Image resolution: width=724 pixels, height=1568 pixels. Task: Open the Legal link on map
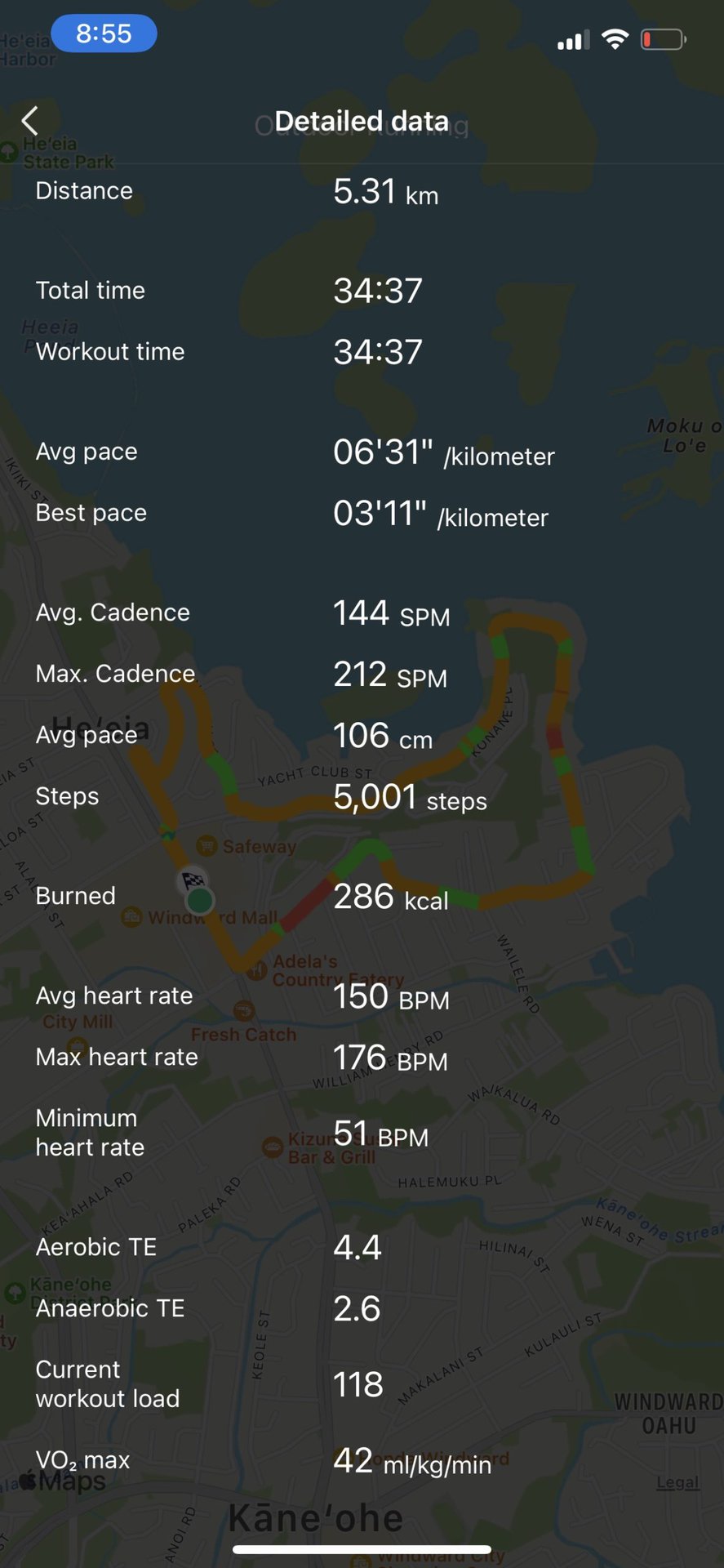pos(677,1482)
